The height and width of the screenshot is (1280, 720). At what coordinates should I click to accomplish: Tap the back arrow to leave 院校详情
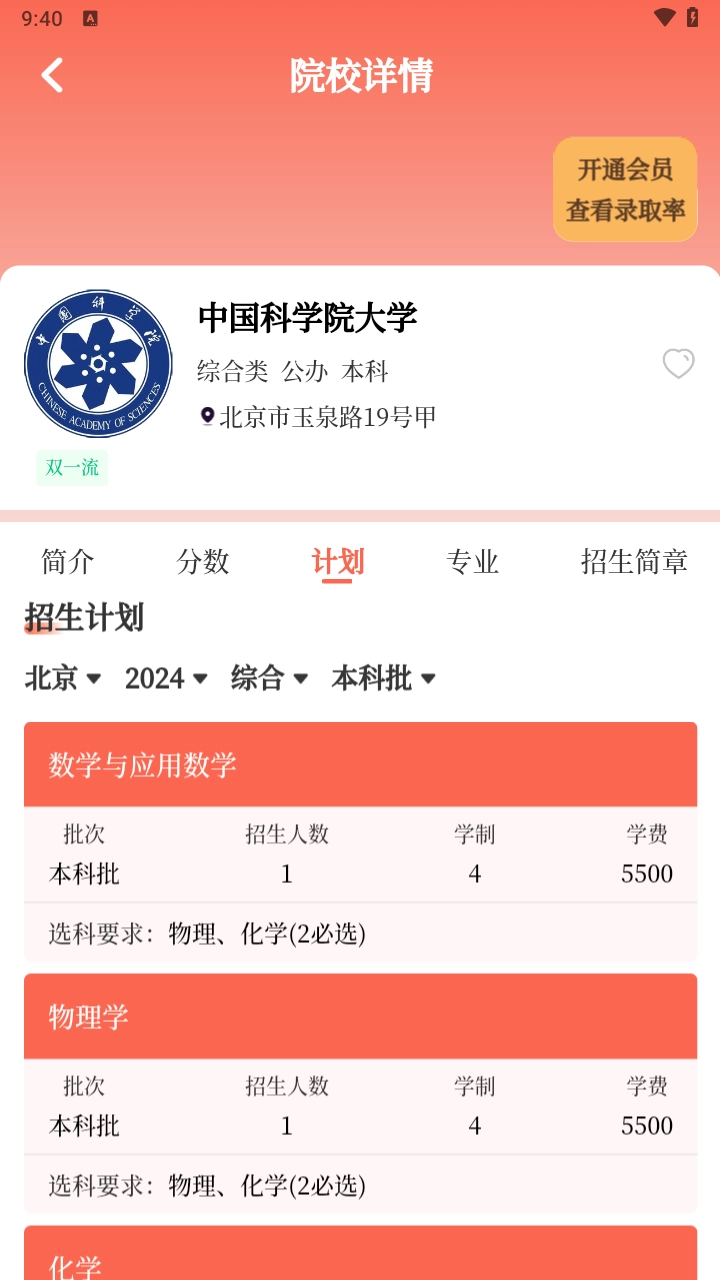point(52,75)
